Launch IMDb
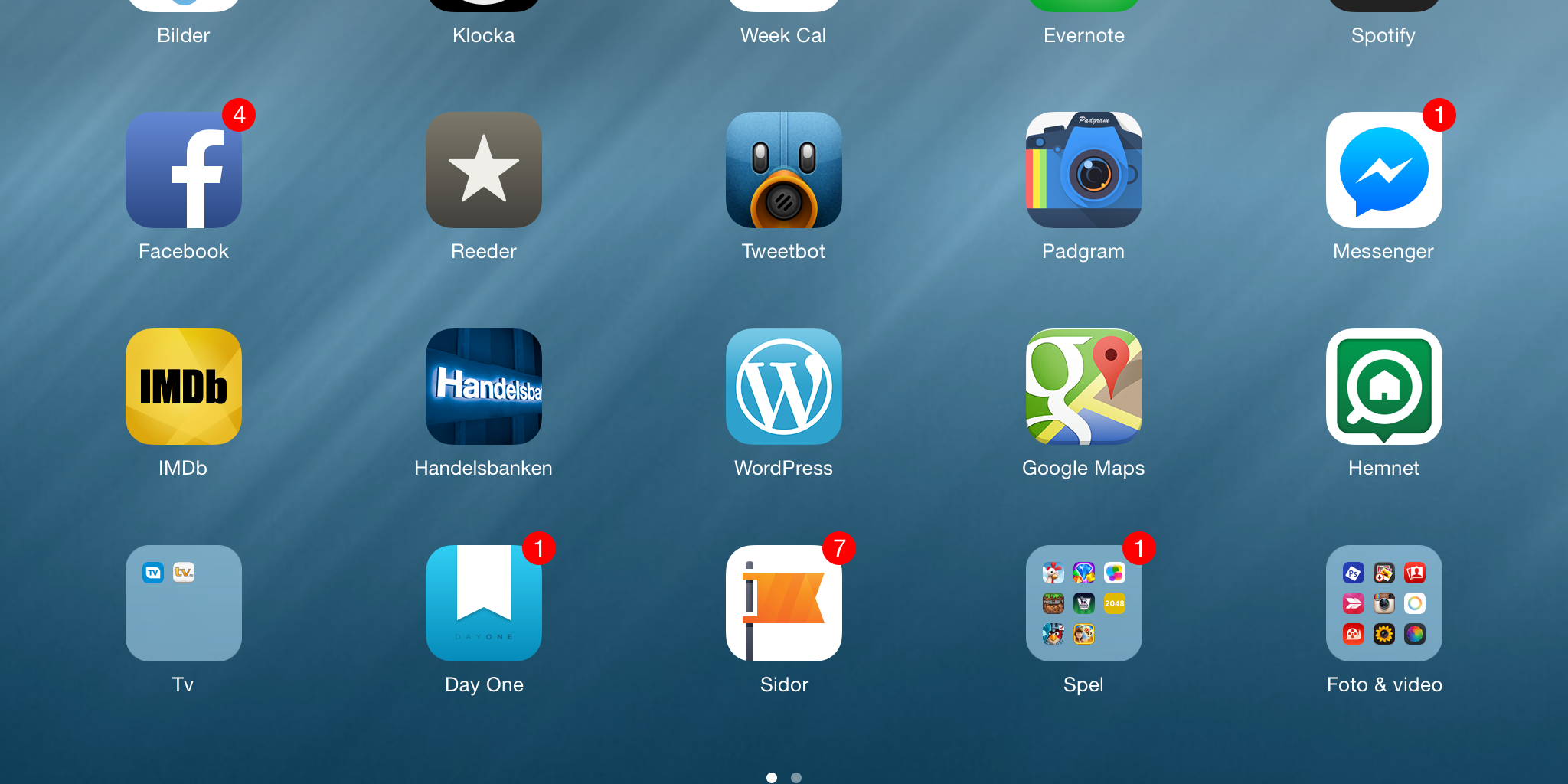This screenshot has height=784, width=1568. [184, 387]
